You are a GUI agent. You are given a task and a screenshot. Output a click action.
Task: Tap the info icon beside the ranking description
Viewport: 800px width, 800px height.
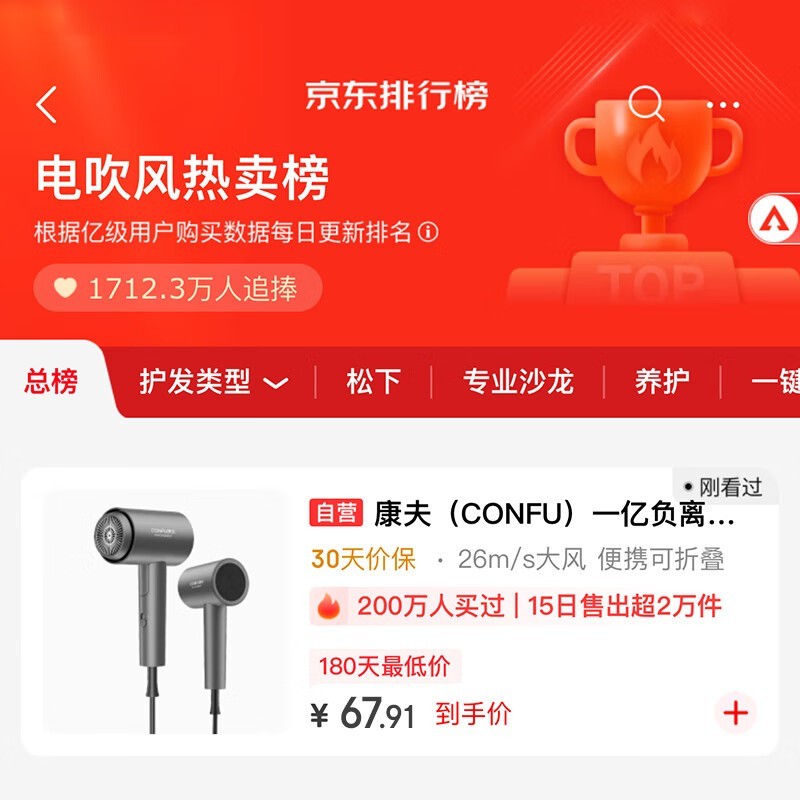point(429,233)
